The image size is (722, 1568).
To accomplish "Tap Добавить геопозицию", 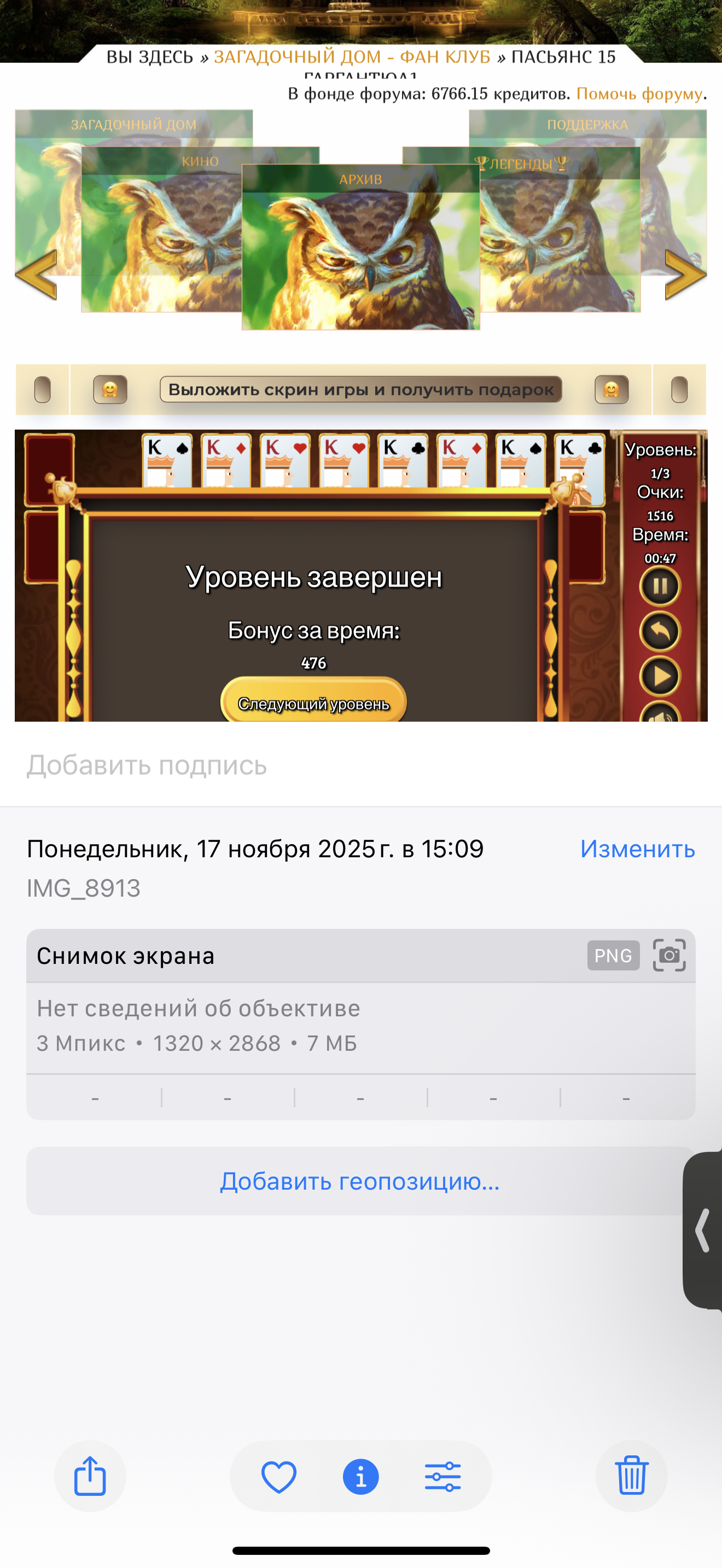I will [360, 1181].
